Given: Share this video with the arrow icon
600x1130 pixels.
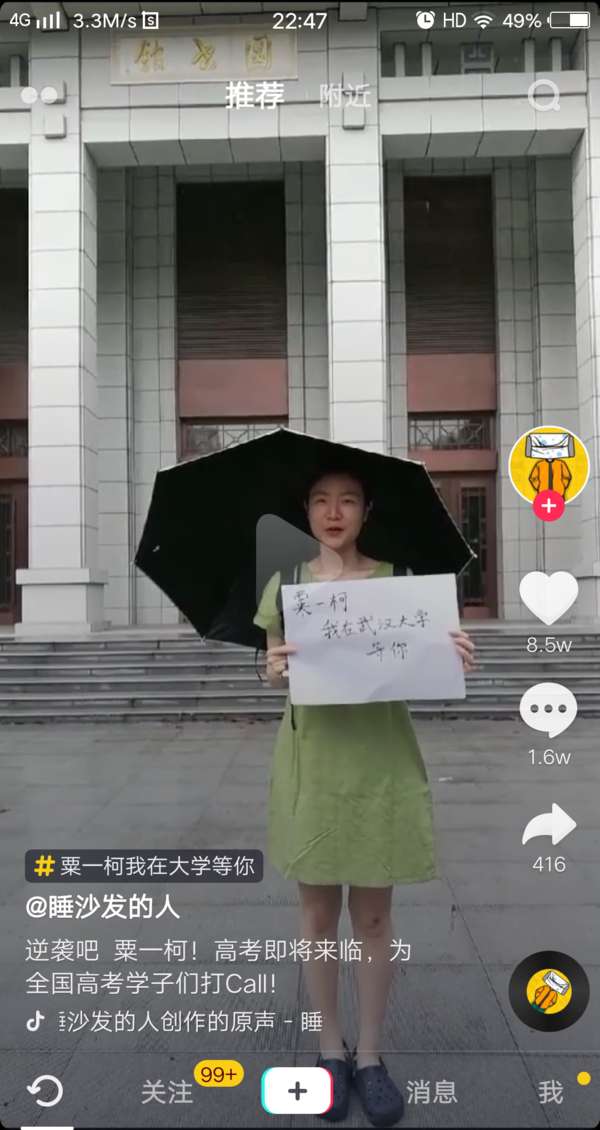Looking at the screenshot, I should point(548,826).
